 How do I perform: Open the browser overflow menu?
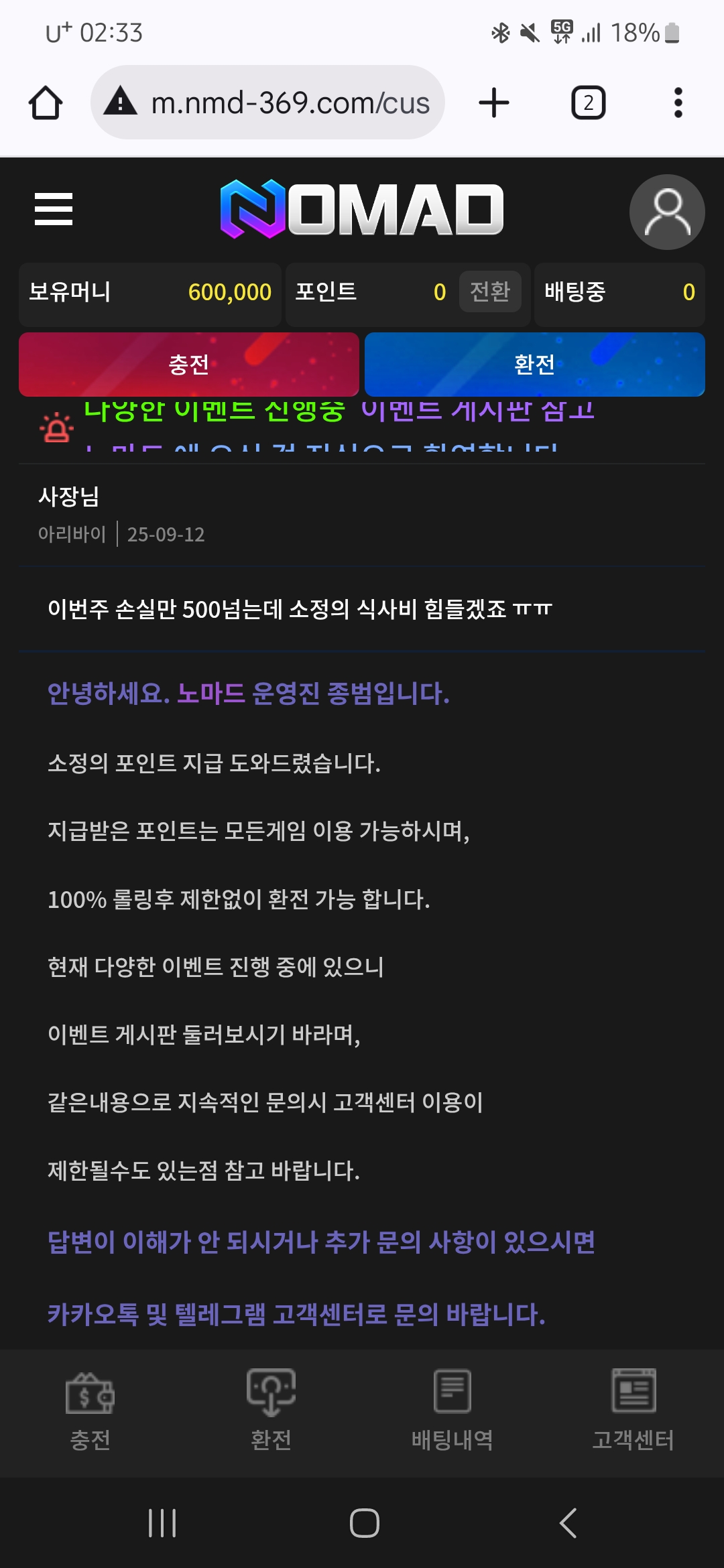point(678,103)
